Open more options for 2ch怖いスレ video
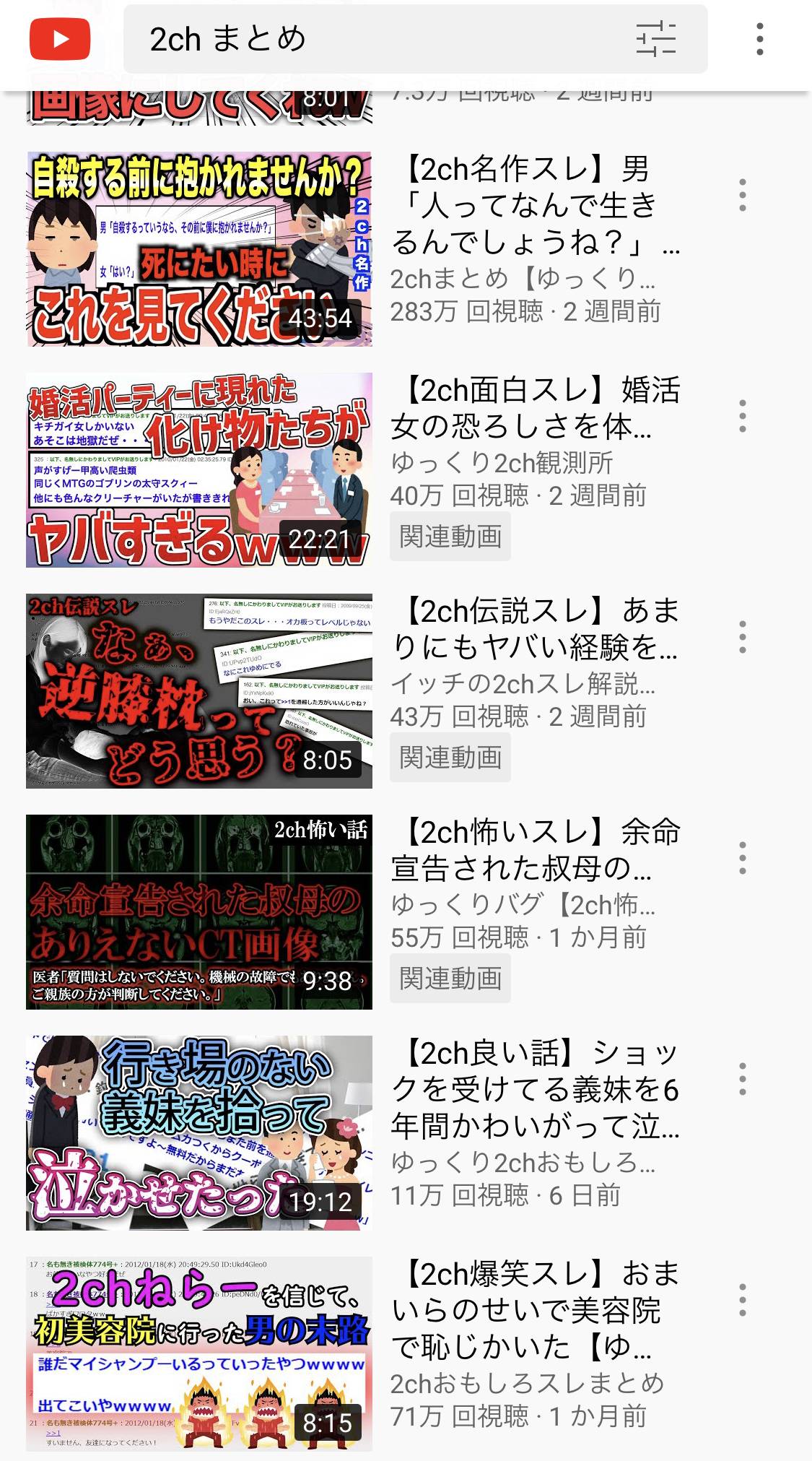812x1461 pixels. coord(742,858)
